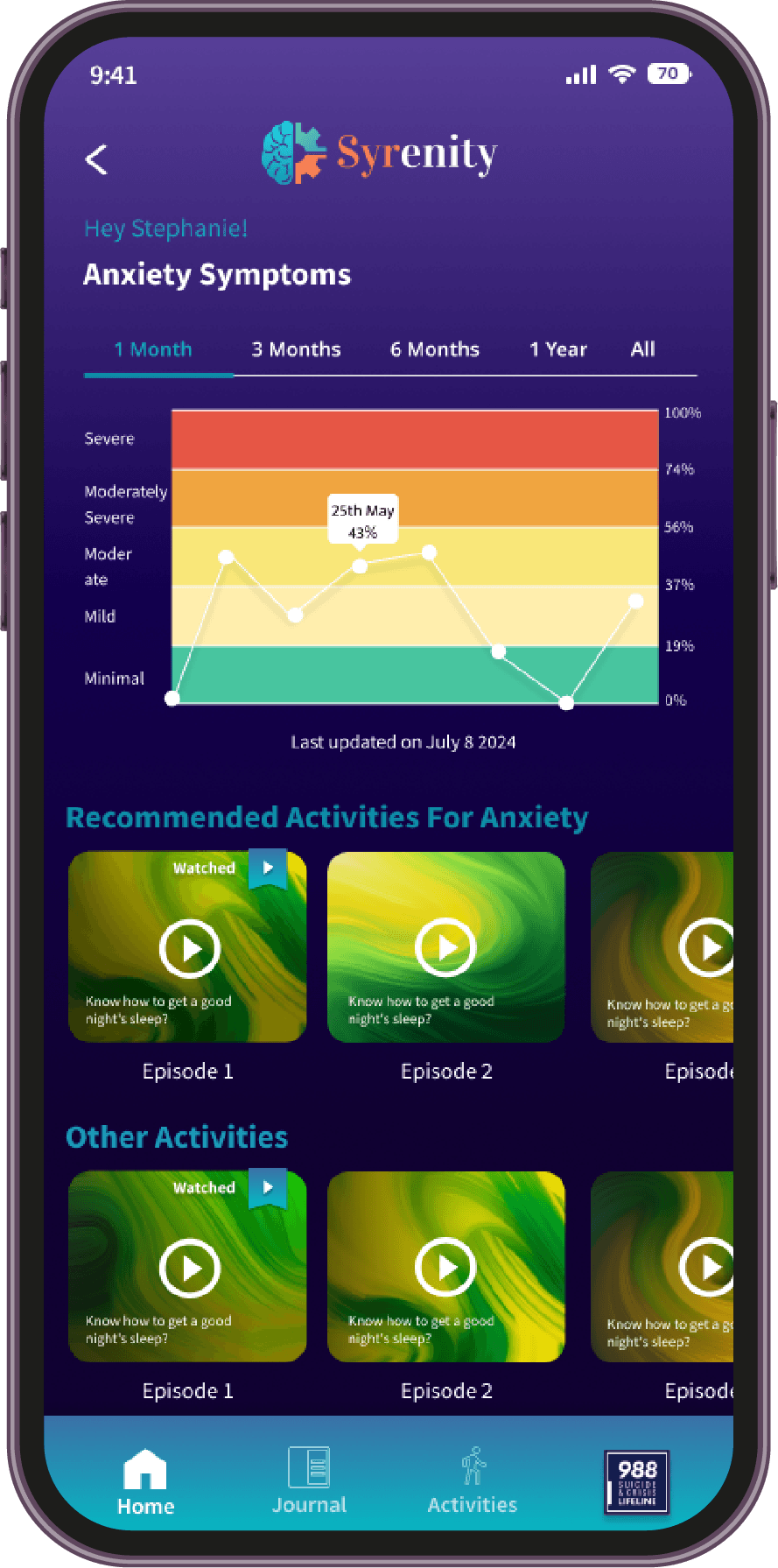This screenshot has height=1568, width=778.
Task: Open the Journal tab
Action: coord(309,1481)
